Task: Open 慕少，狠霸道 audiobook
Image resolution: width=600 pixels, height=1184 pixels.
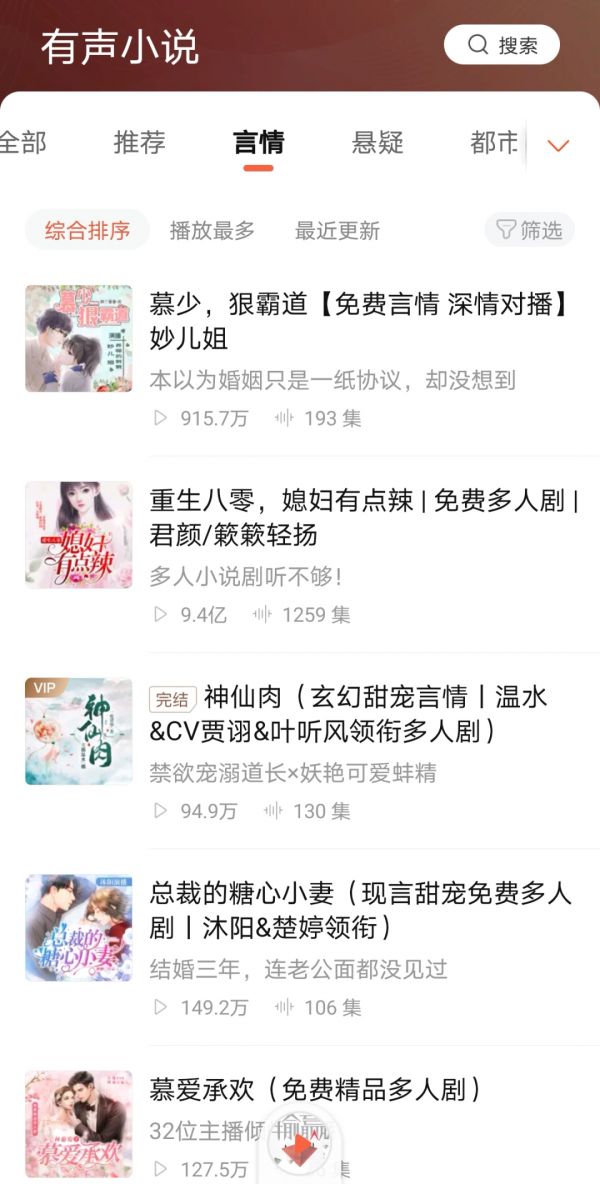Action: coord(358,320)
